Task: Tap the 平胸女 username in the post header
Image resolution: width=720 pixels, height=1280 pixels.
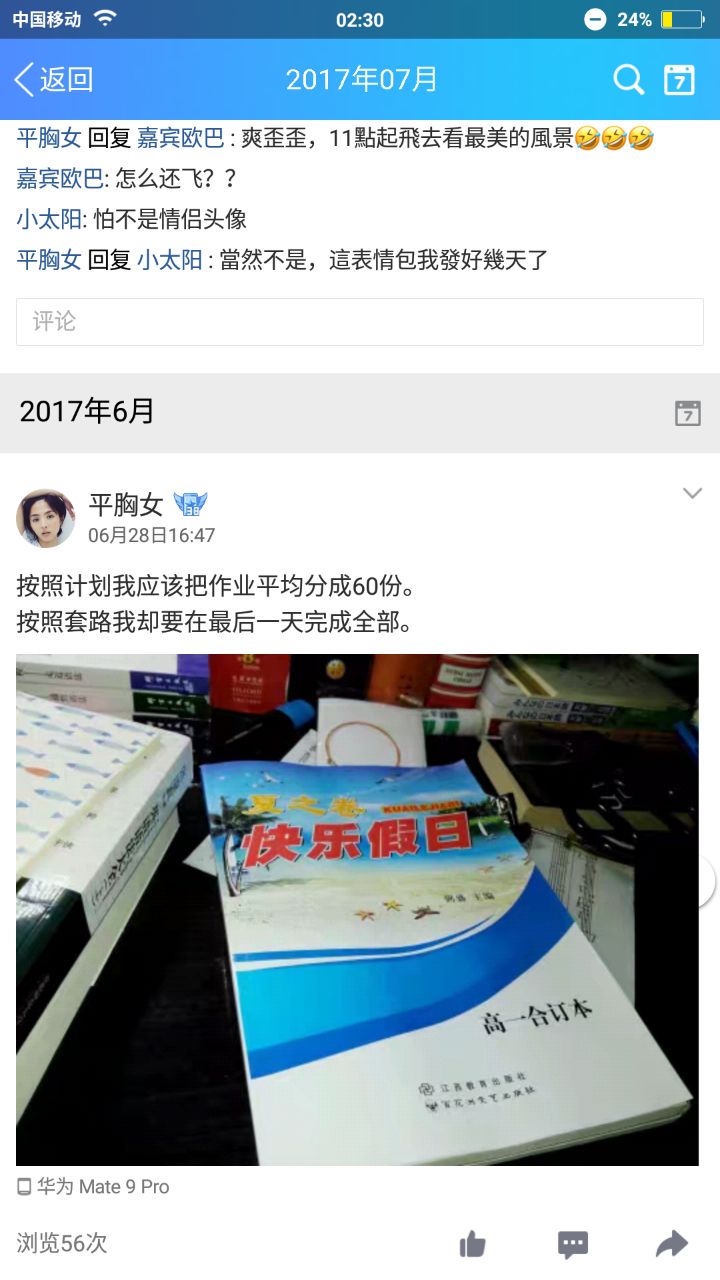Action: click(125, 505)
